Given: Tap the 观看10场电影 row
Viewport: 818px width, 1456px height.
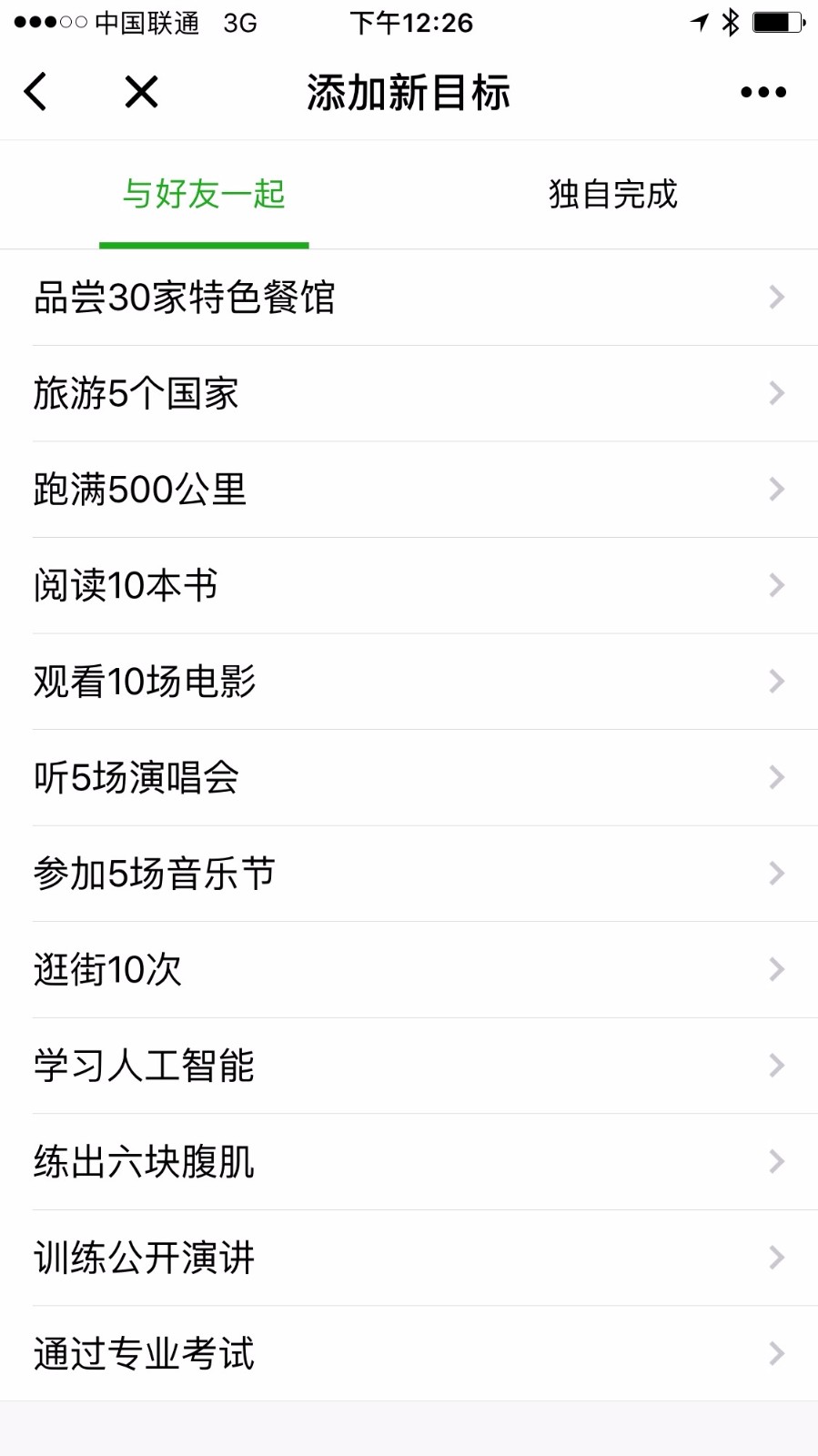Looking at the screenshot, I should [409, 682].
